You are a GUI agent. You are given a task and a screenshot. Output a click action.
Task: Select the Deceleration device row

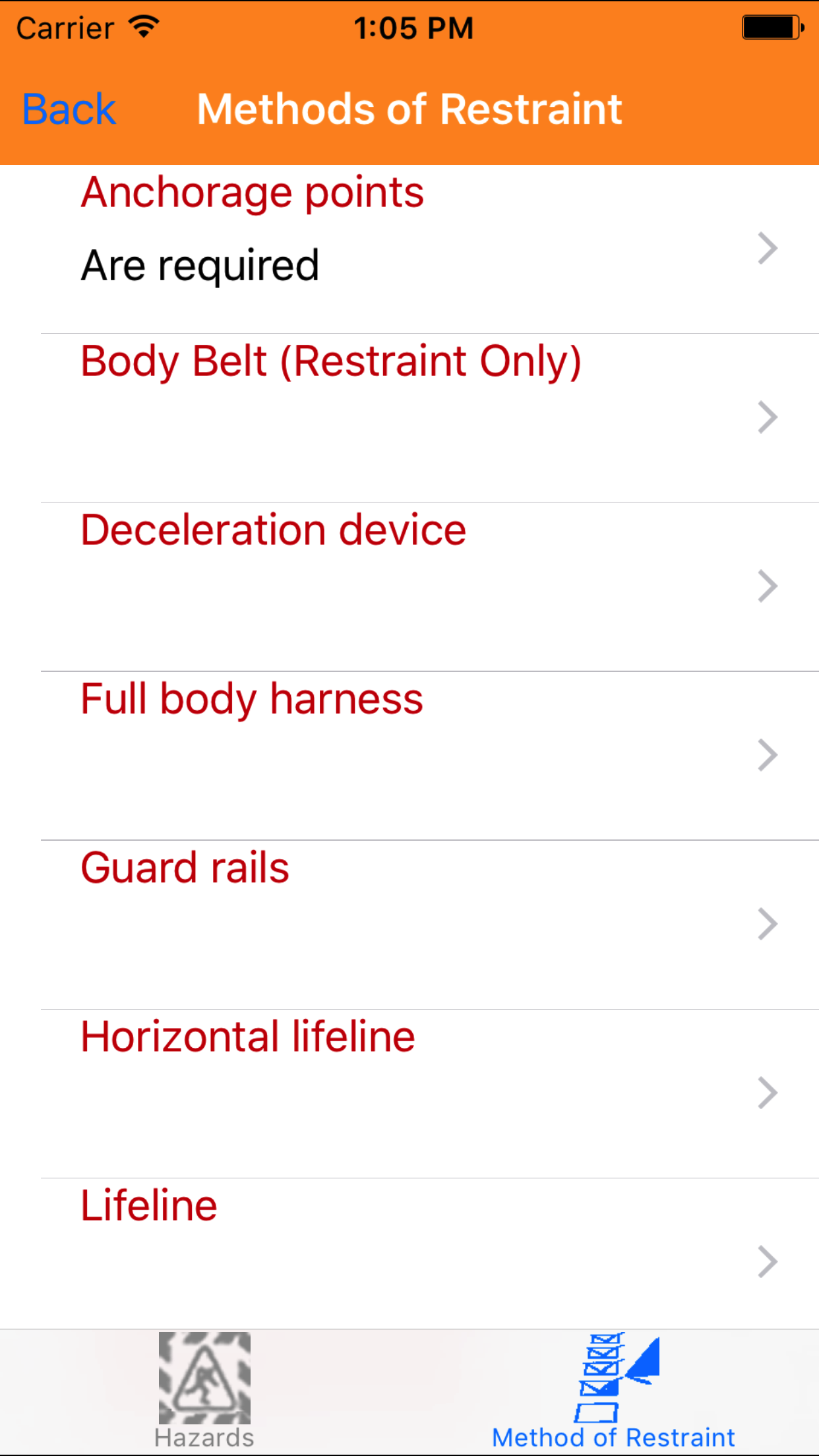(x=409, y=586)
